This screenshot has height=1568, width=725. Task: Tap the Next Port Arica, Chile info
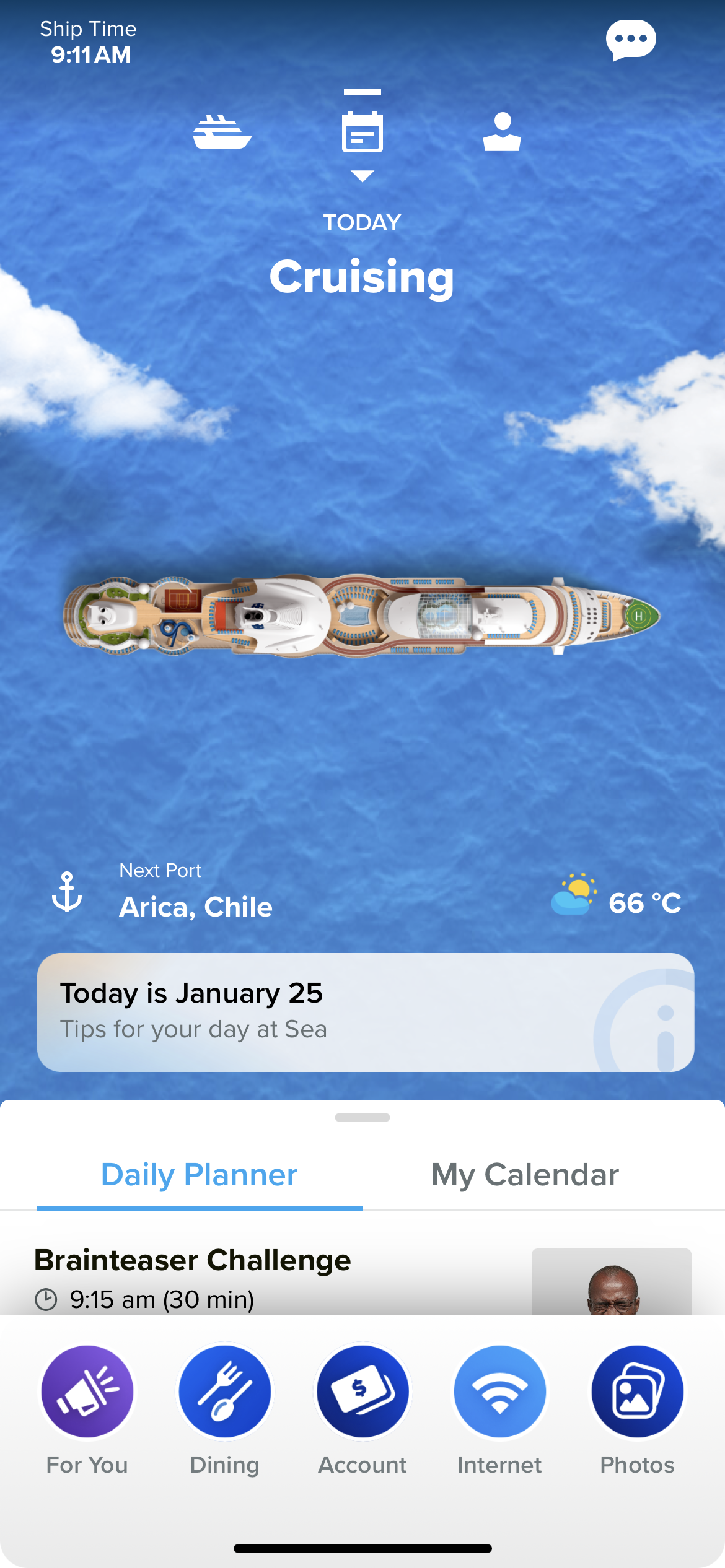coord(195,893)
